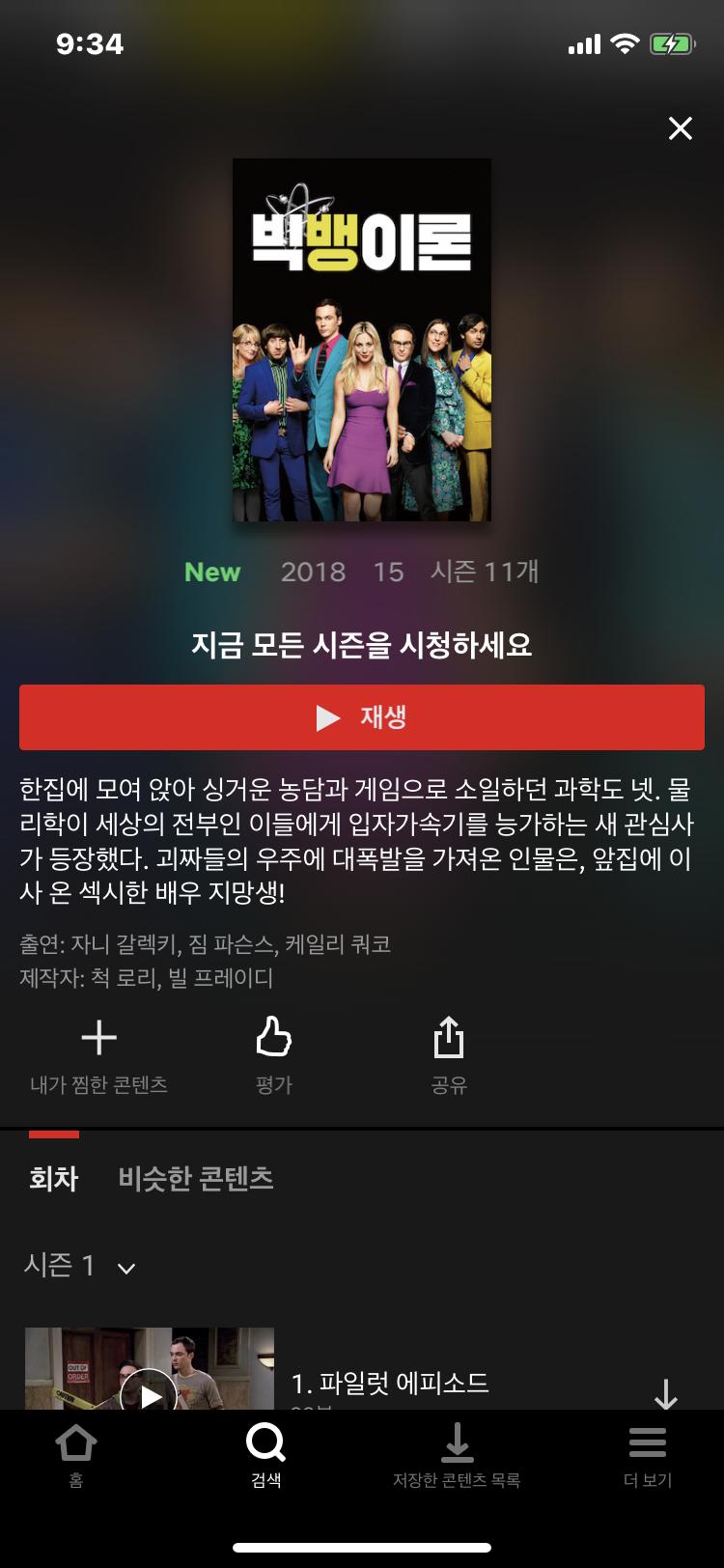Viewport: 724px width, 1568px height.
Task: Close the show details page
Action: point(681,128)
